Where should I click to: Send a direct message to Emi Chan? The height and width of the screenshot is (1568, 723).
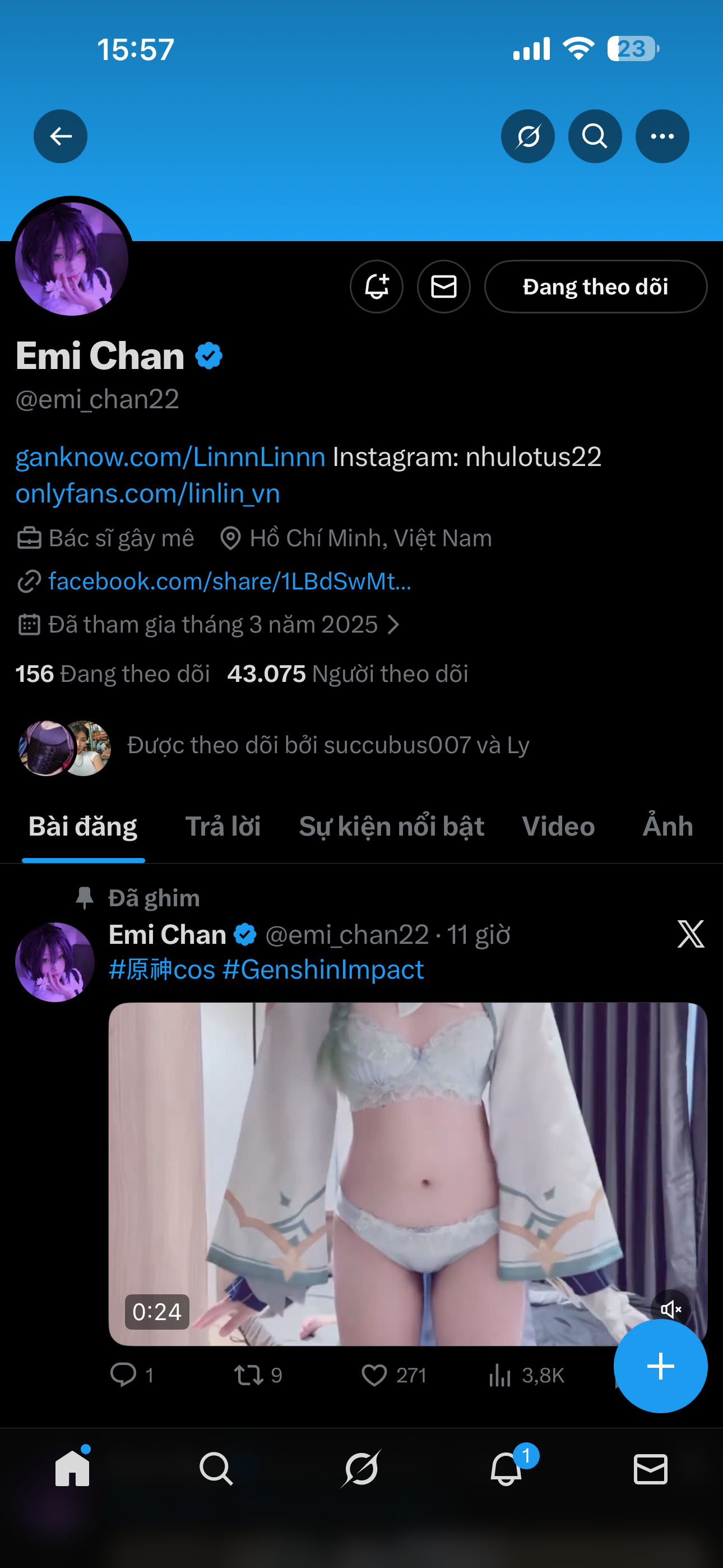pyautogui.click(x=444, y=286)
